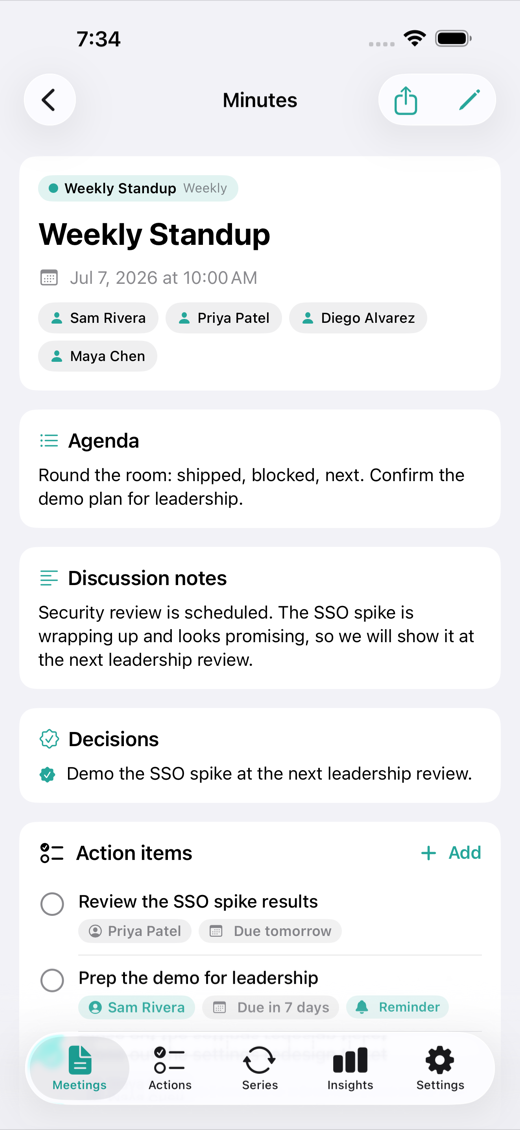520x1130 pixels.
Task: Select attendee Priya Patel chip
Action: click(224, 318)
